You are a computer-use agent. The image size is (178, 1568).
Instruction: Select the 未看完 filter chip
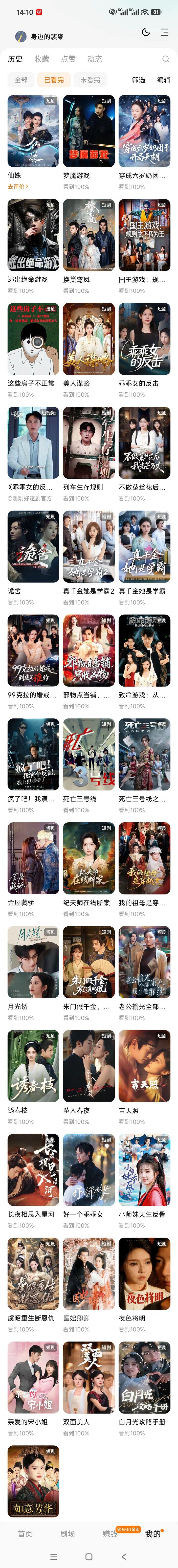pyautogui.click(x=90, y=80)
